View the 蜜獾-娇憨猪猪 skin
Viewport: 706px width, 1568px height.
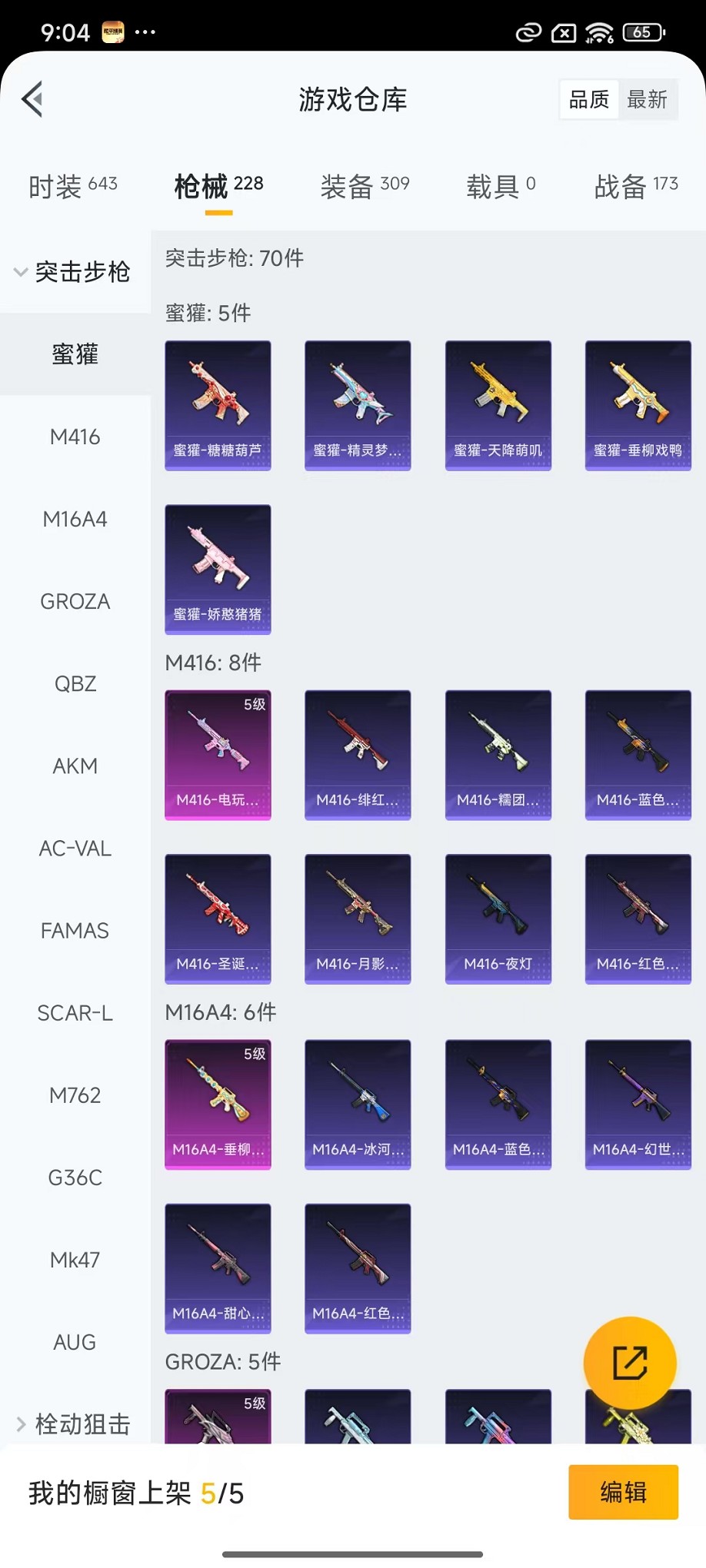coord(218,569)
